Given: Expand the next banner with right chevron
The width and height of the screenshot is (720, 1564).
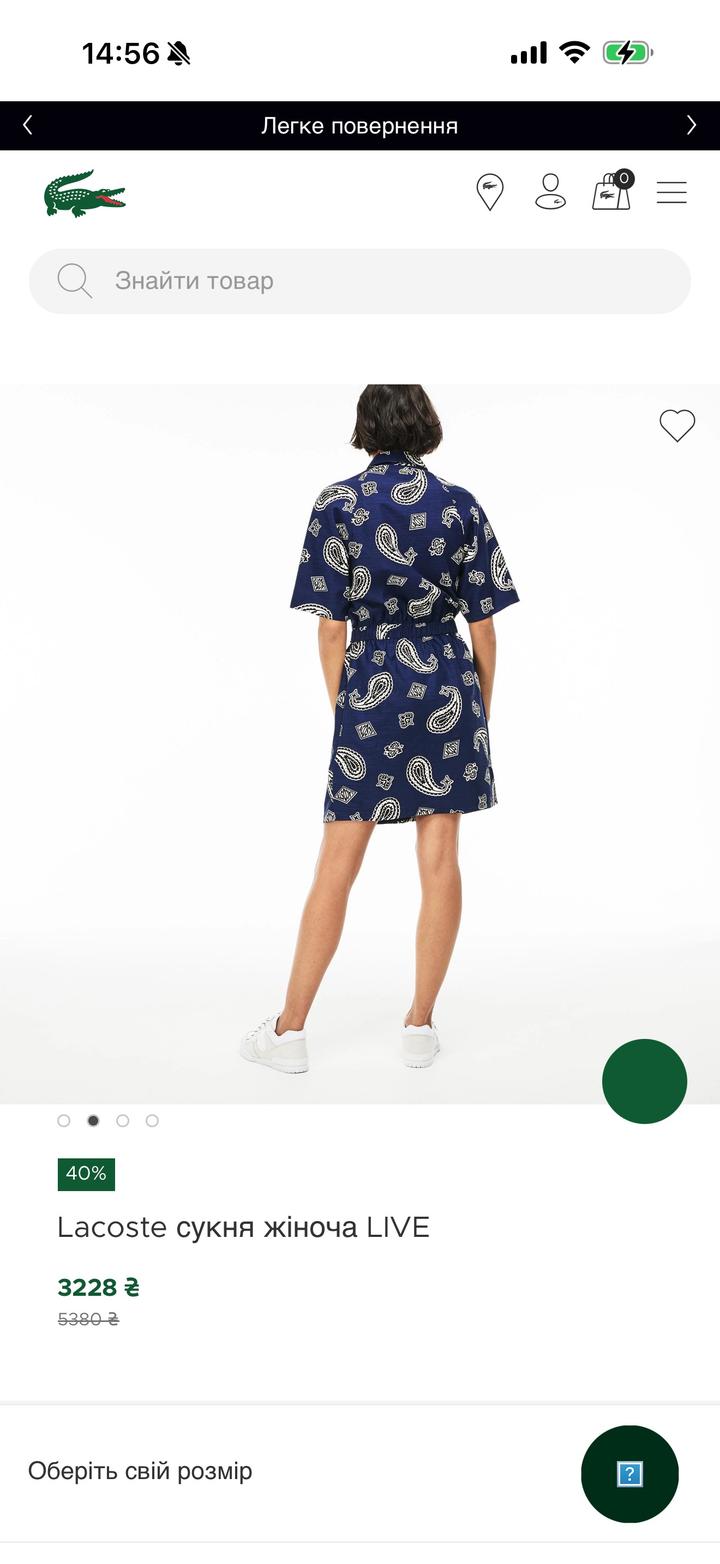Looking at the screenshot, I should point(690,126).
